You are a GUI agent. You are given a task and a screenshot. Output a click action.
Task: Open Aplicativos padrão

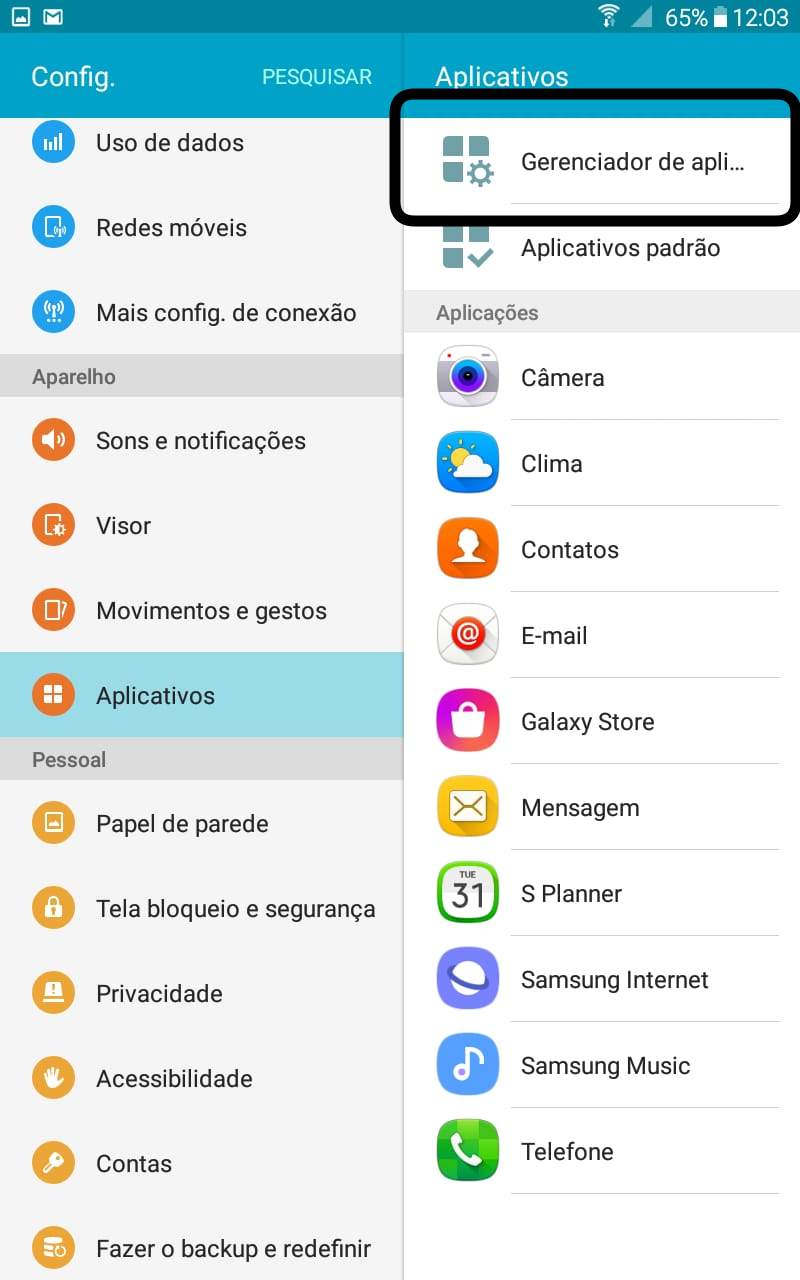(x=620, y=248)
